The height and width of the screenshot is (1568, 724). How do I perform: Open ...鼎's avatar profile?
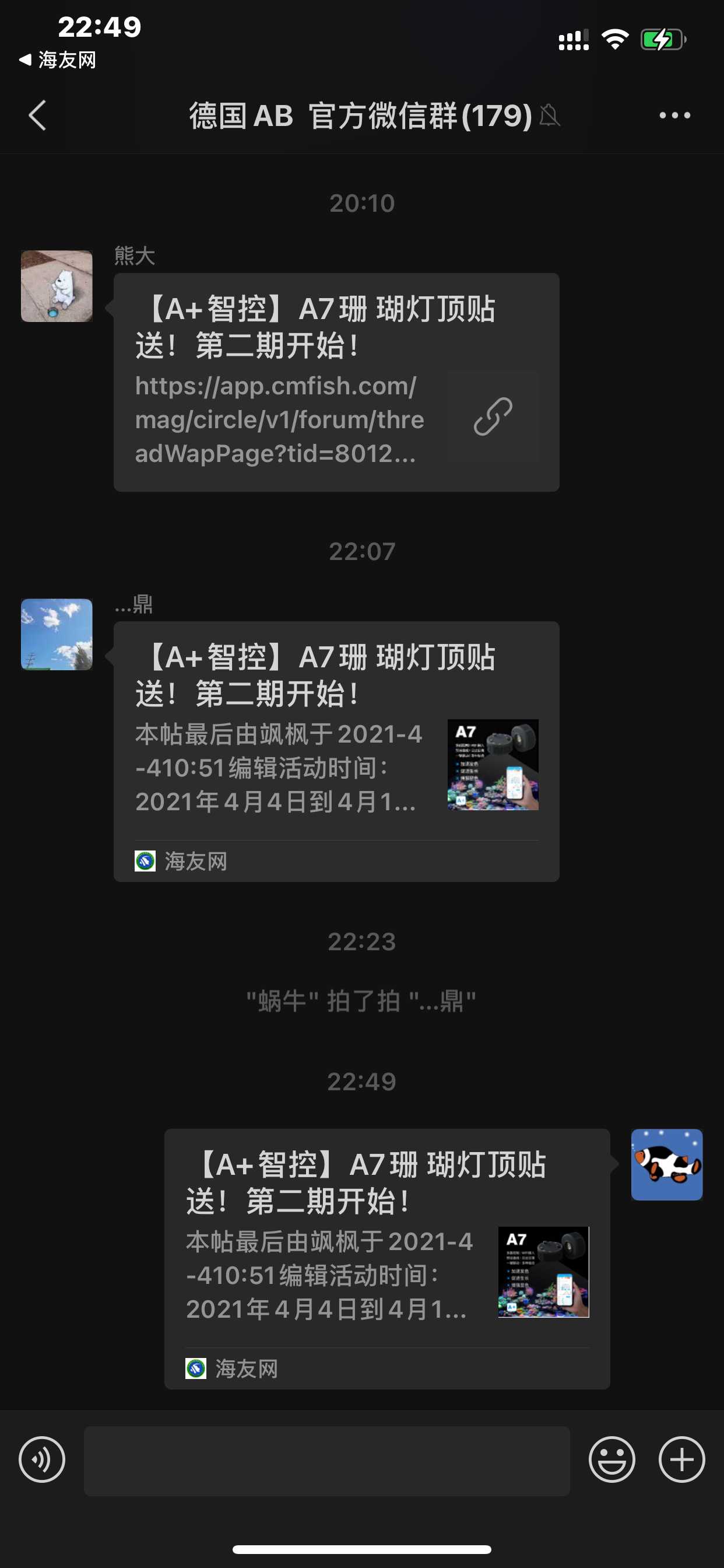click(57, 634)
